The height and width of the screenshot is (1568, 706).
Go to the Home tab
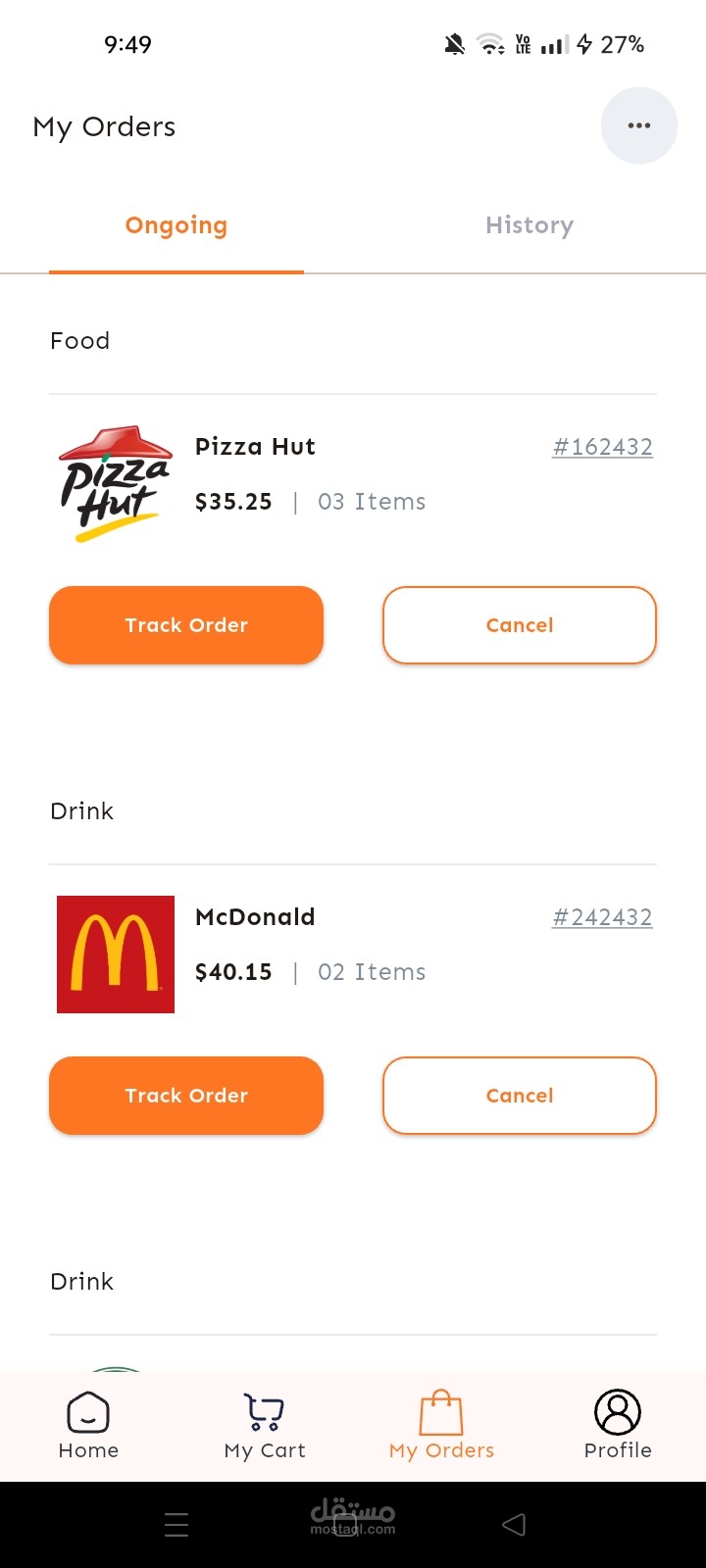pos(88,1426)
